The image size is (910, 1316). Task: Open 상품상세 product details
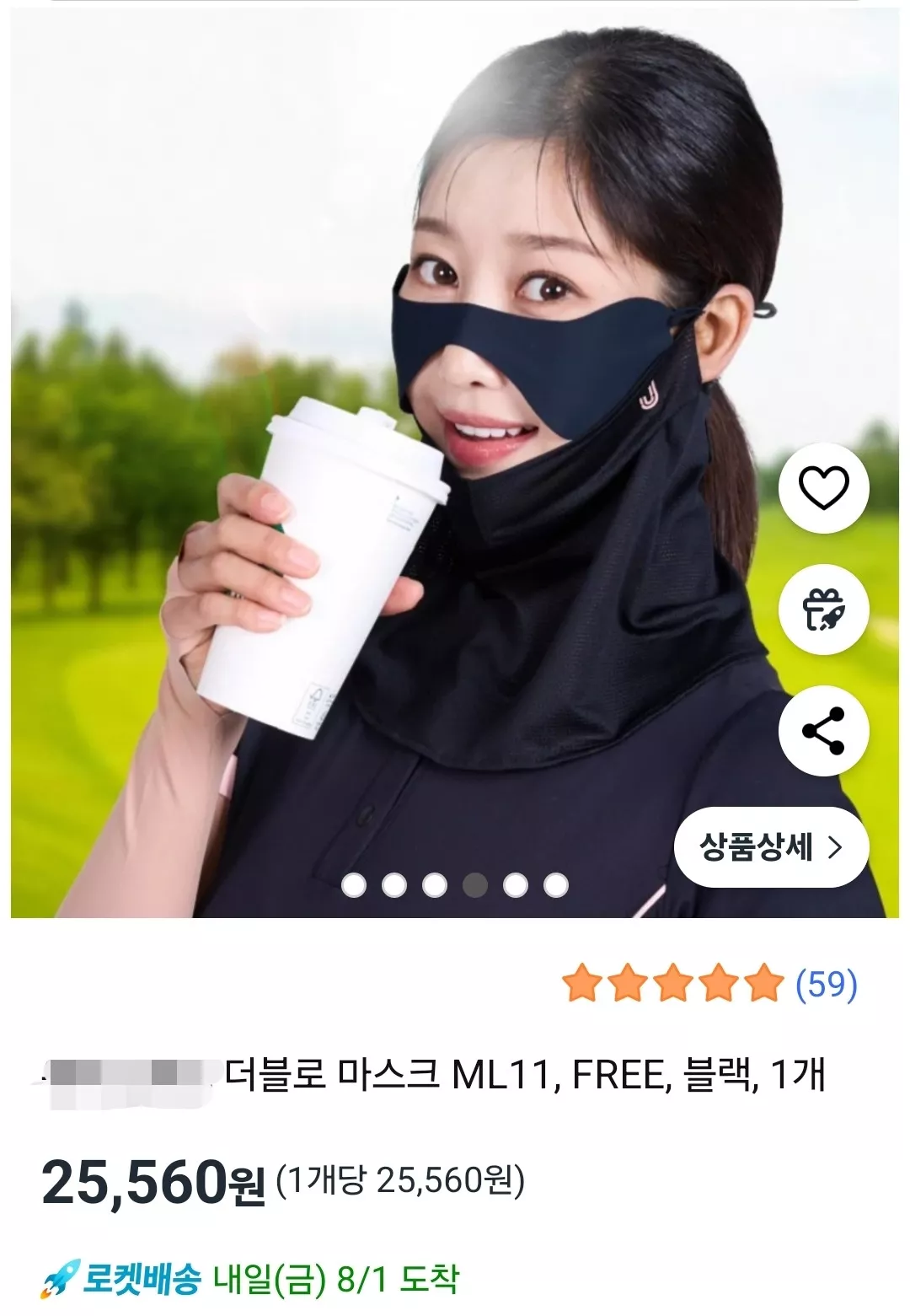[771, 846]
